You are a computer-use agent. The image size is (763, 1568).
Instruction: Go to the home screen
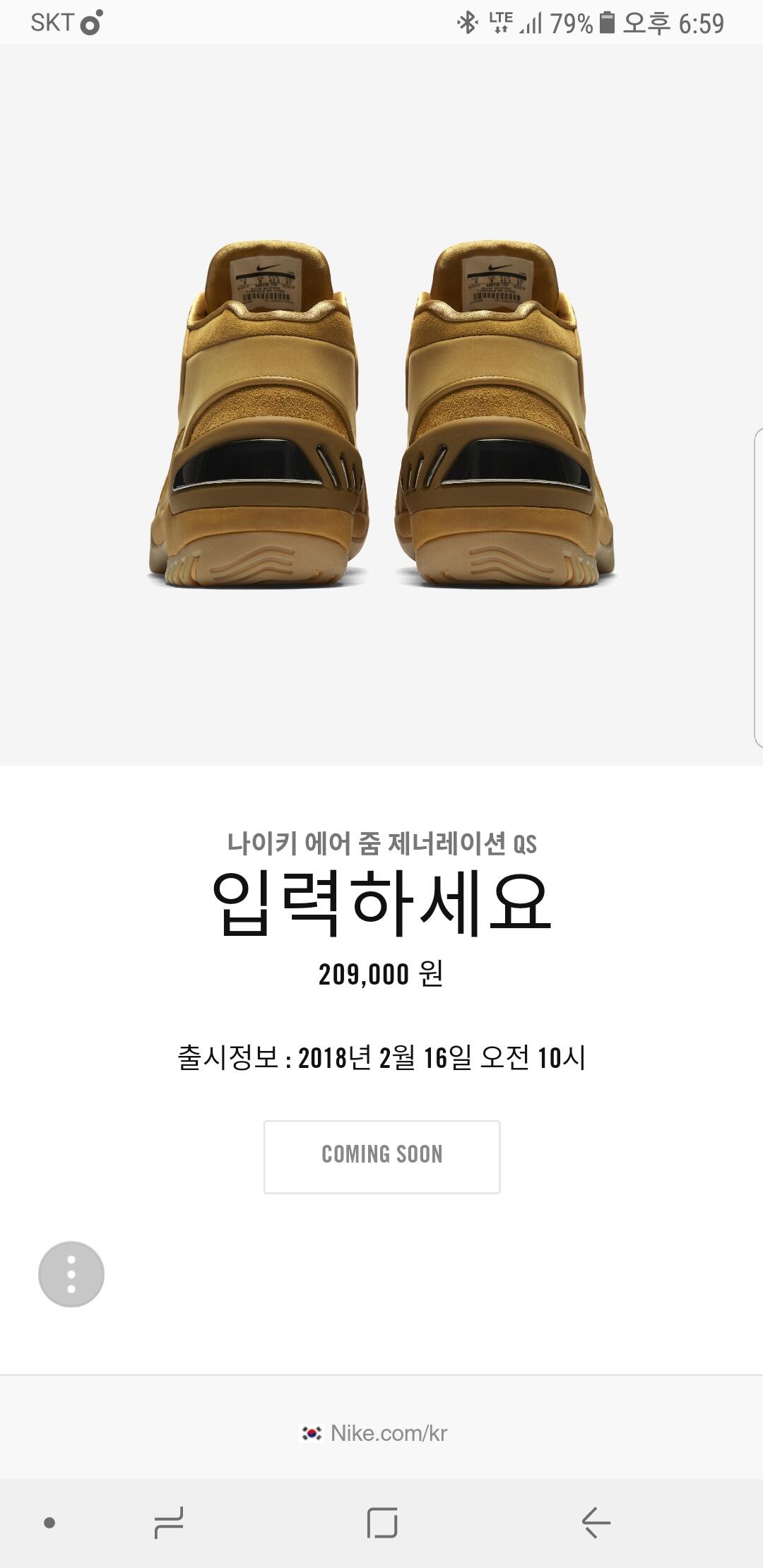(381, 1522)
